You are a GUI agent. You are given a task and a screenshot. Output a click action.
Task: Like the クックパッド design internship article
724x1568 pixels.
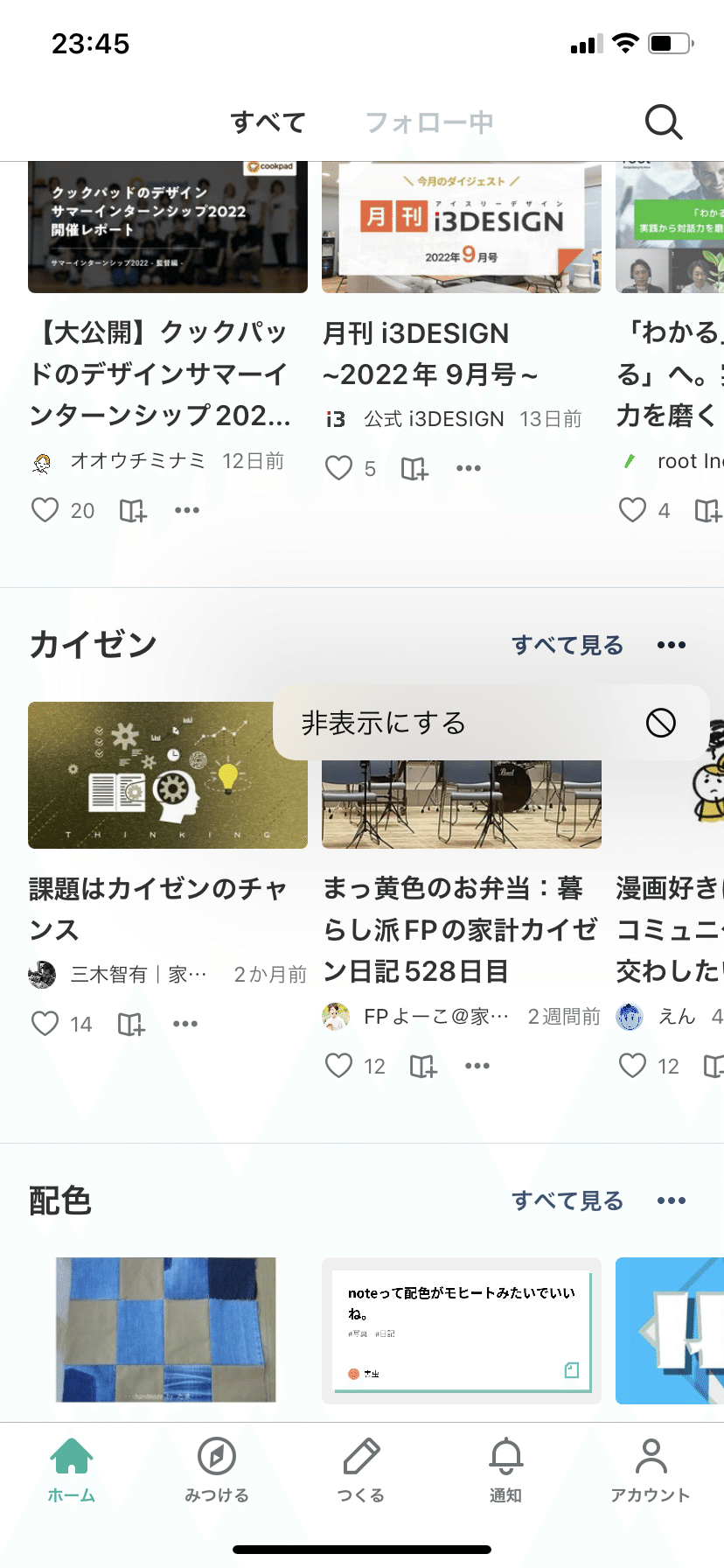point(45,510)
